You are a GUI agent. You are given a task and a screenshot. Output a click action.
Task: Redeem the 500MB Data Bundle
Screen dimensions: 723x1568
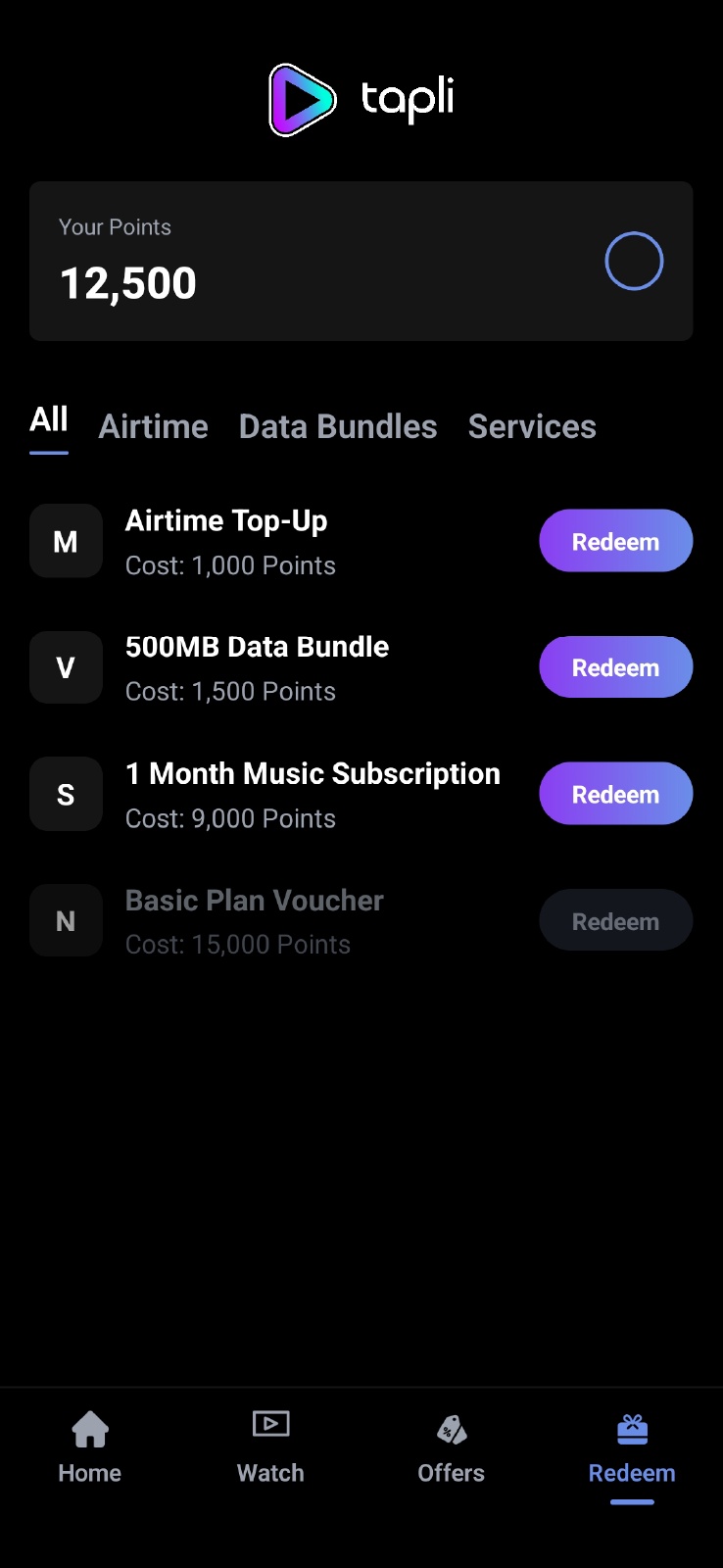615,667
